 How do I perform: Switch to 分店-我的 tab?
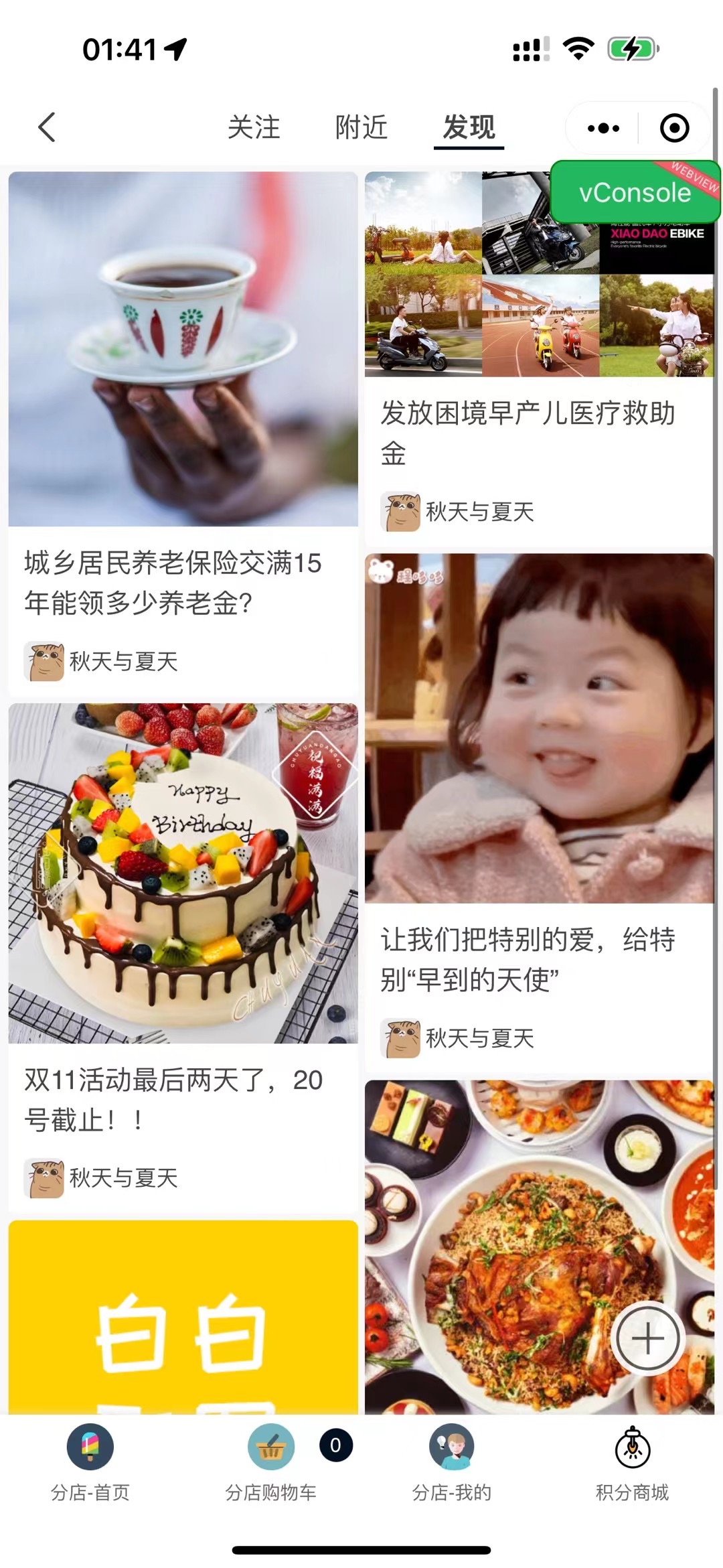(x=452, y=1463)
